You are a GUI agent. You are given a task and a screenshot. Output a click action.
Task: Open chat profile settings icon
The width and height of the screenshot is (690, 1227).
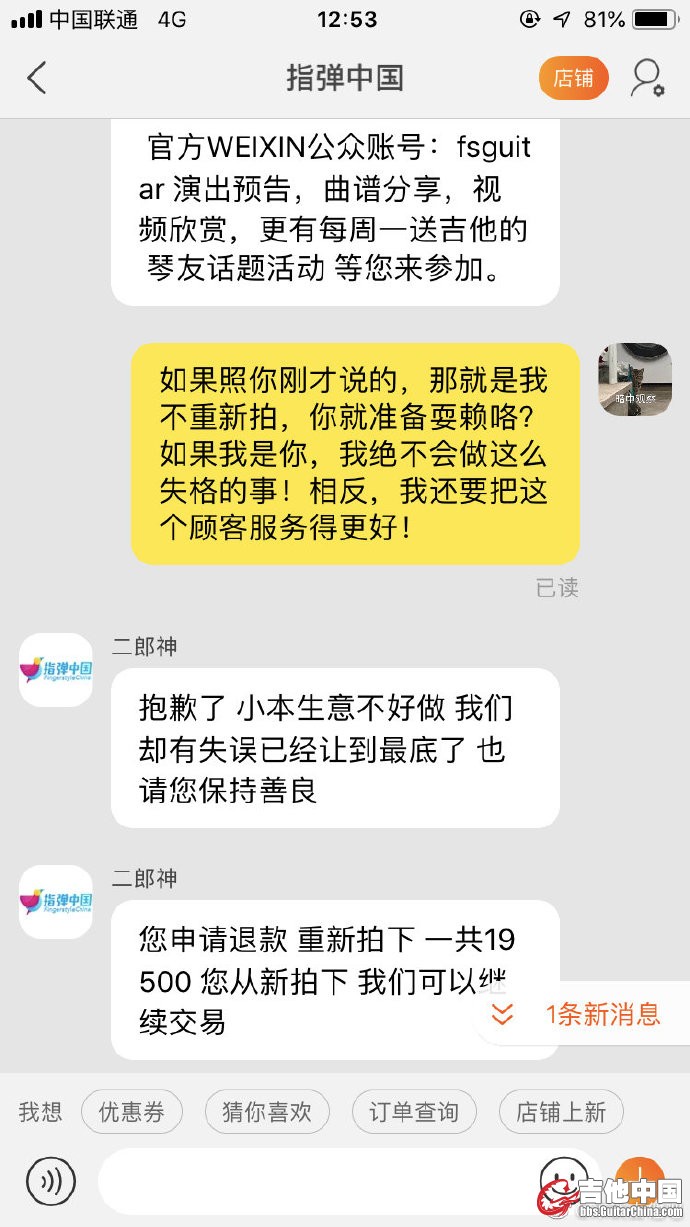click(647, 78)
